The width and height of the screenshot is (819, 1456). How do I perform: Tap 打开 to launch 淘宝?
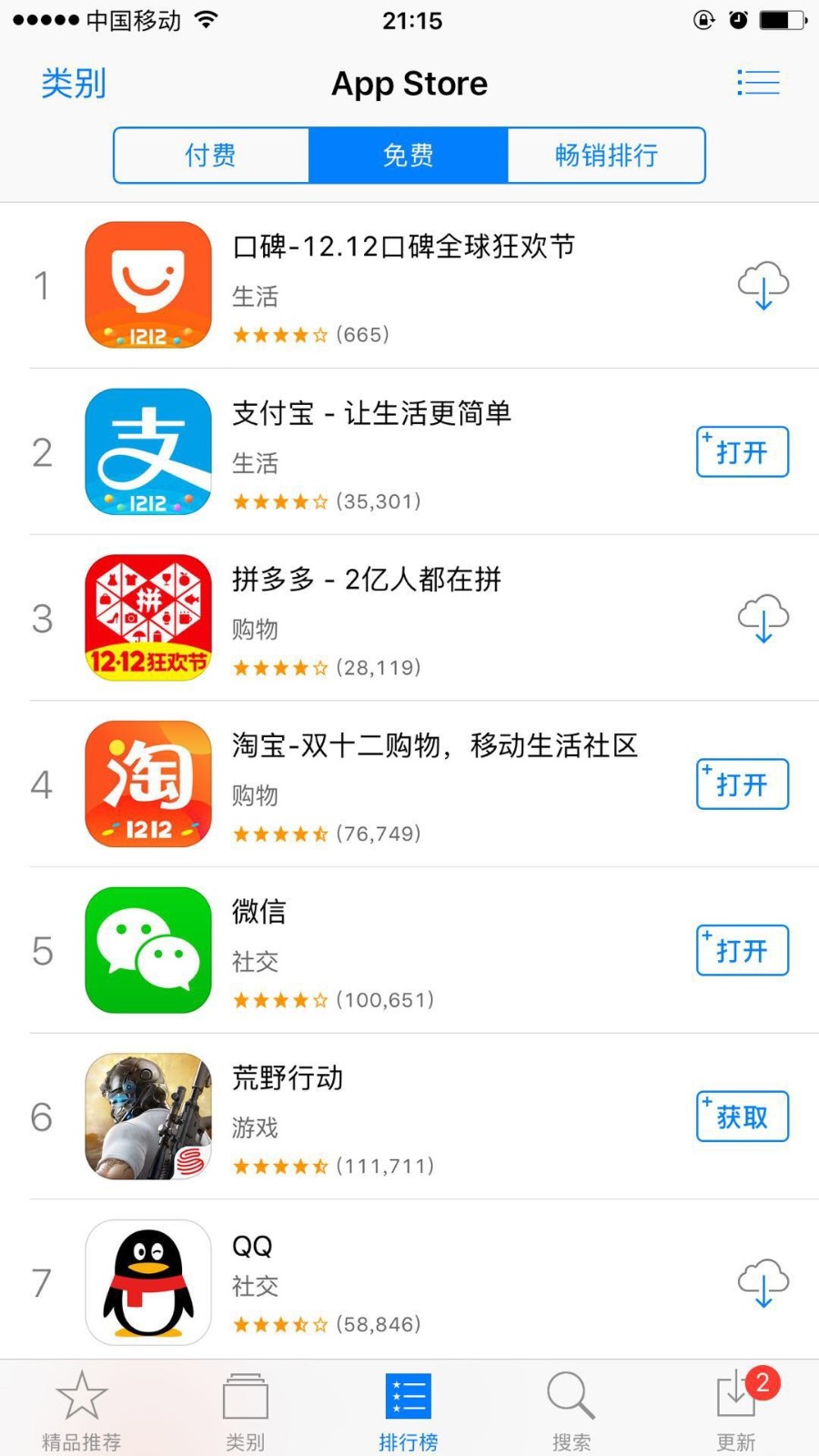[742, 784]
